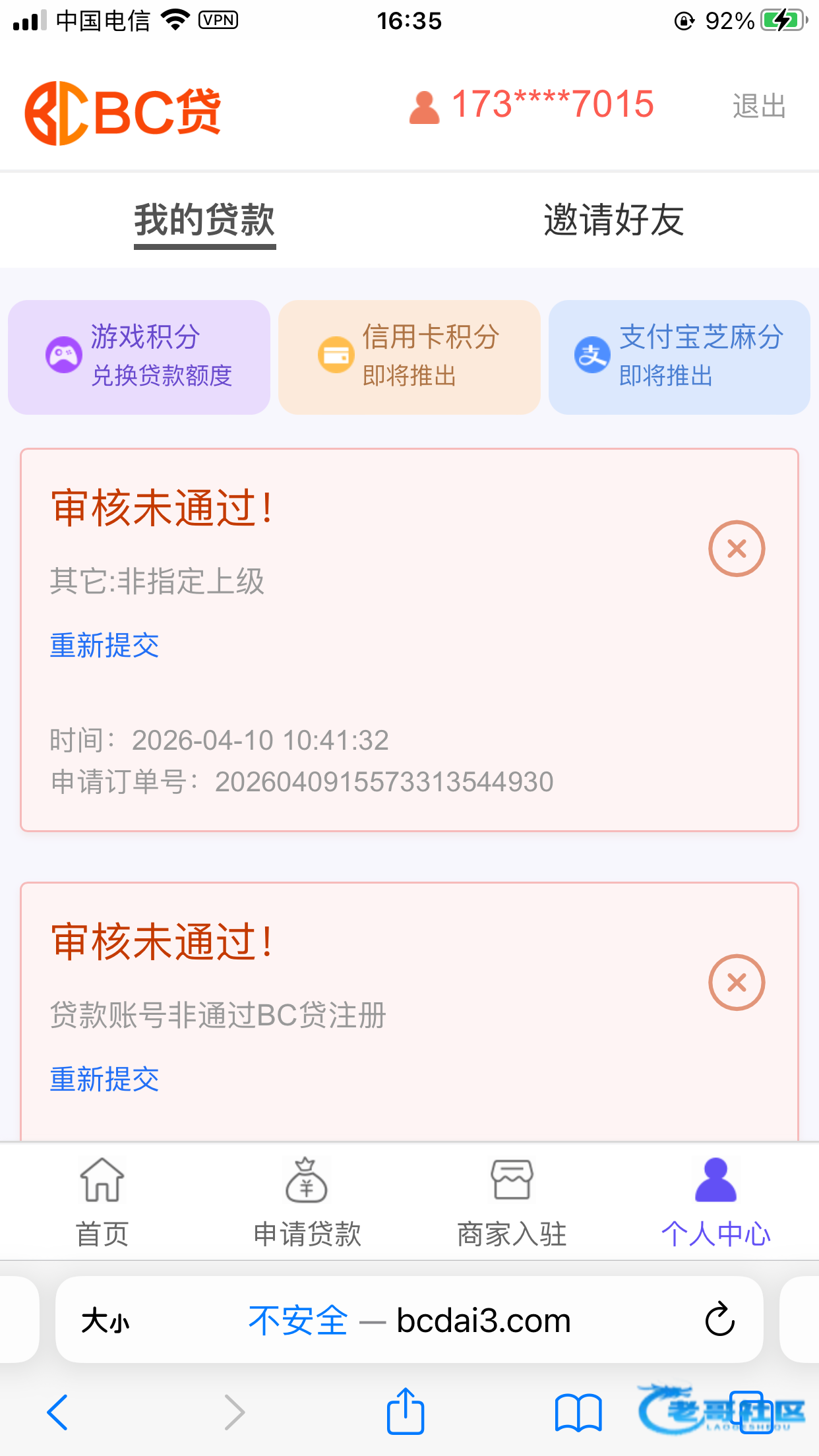Open the 支付宝芝麻分 card
819x1456 pixels.
(679, 357)
